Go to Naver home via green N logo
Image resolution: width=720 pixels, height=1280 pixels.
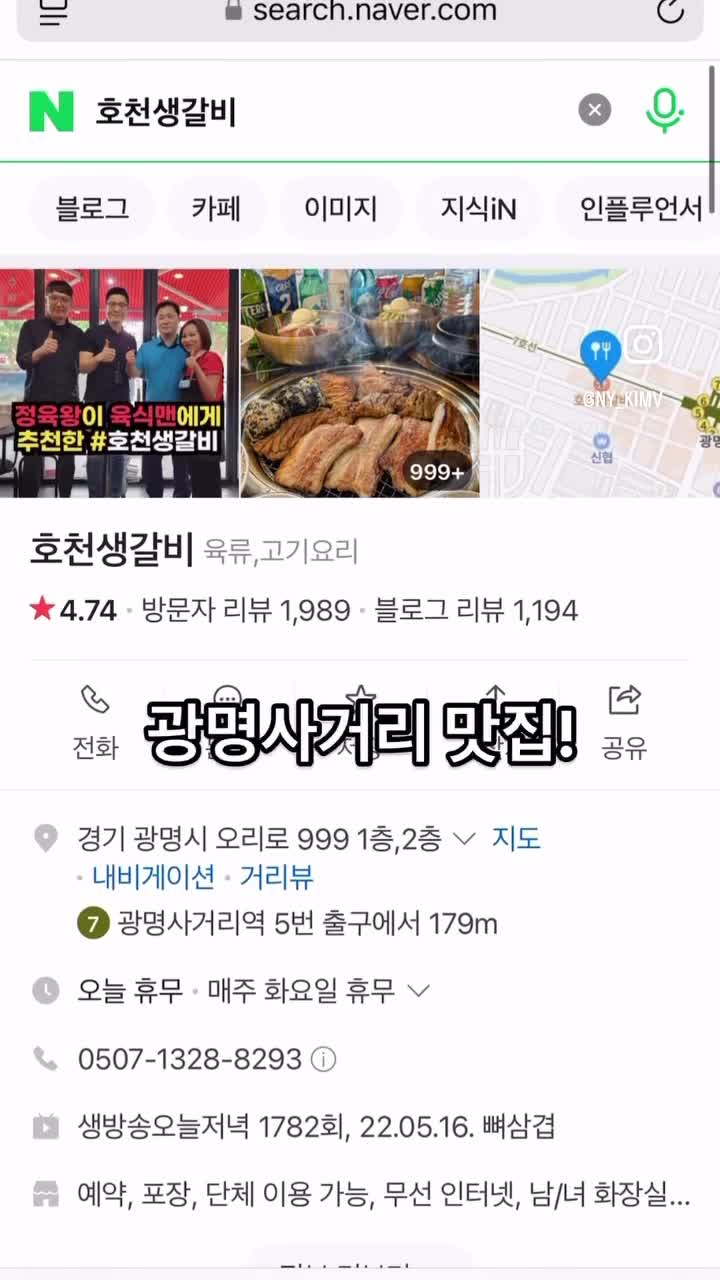[x=51, y=111]
